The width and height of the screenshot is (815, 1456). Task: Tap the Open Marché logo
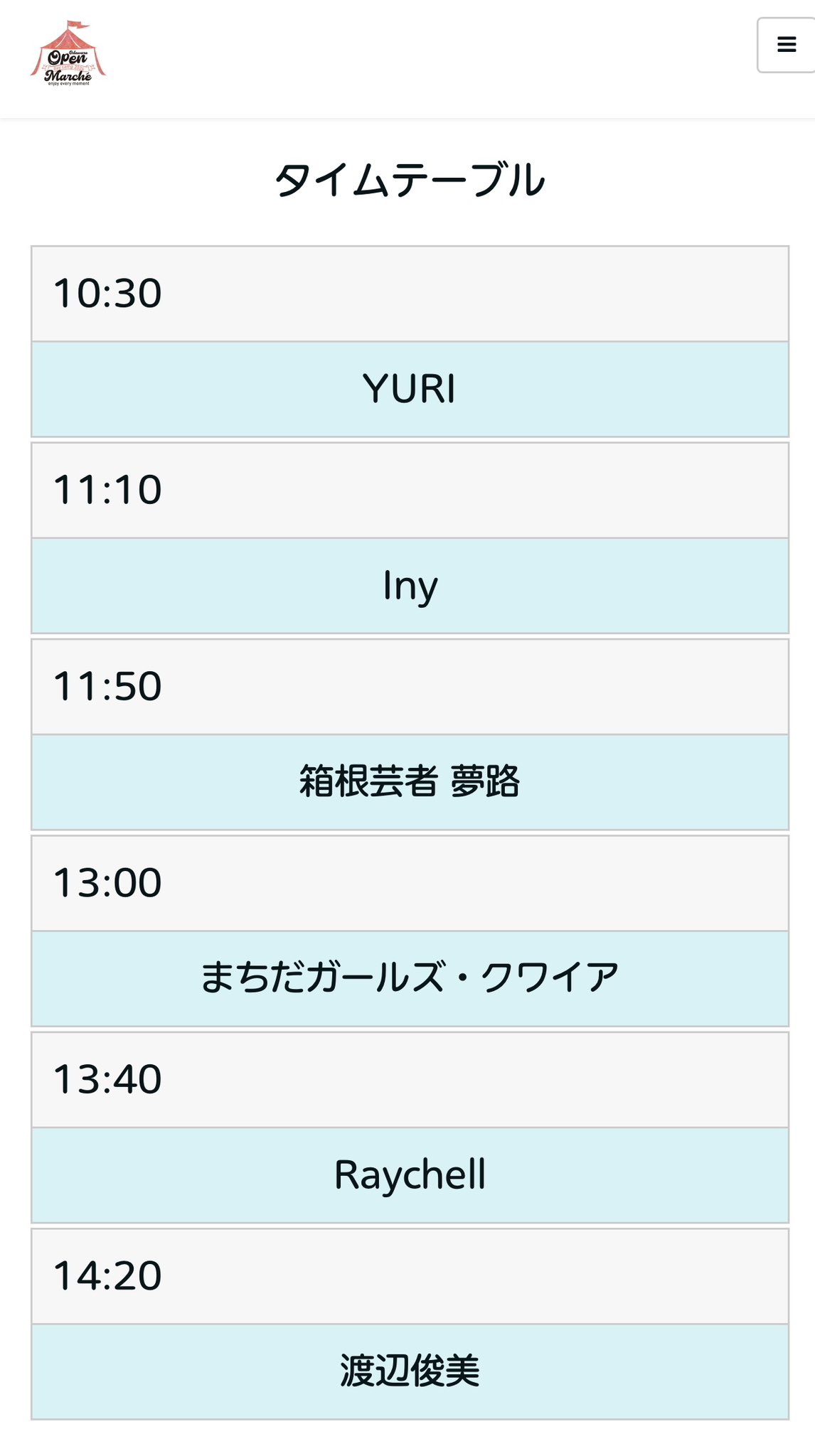click(68, 53)
